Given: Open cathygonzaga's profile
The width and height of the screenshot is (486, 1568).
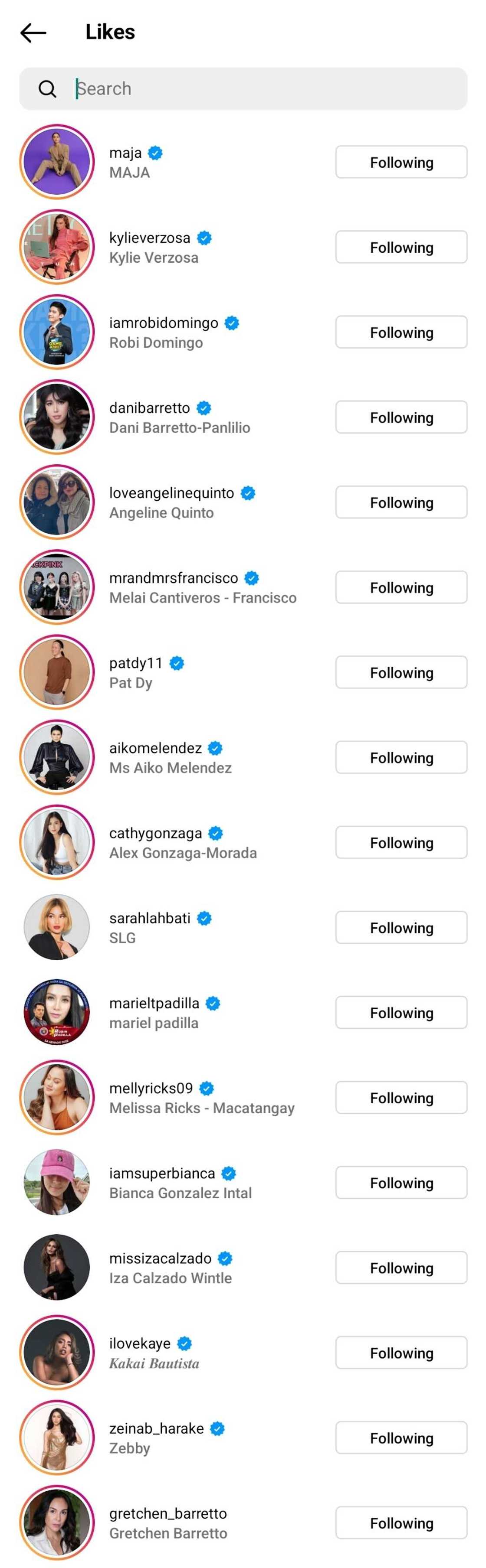Looking at the screenshot, I should click(155, 833).
